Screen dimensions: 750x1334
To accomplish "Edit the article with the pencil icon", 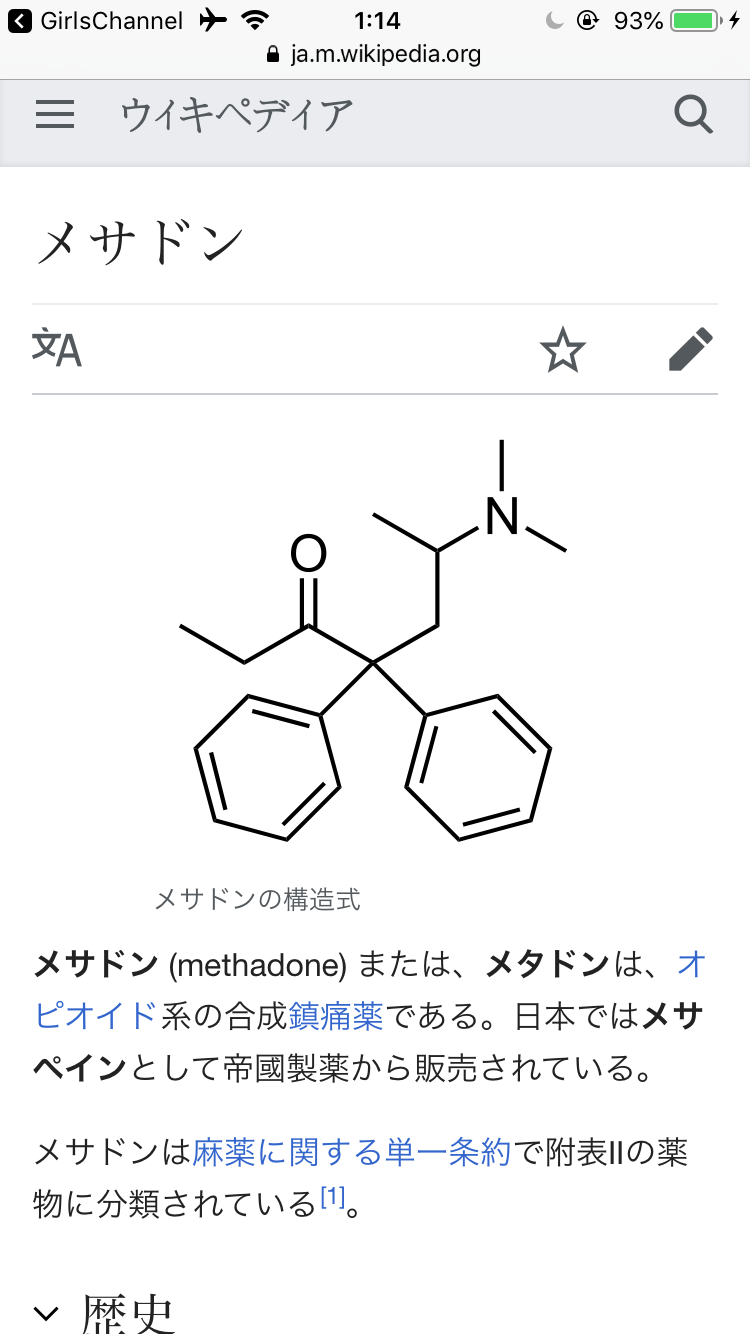I will pos(691,350).
